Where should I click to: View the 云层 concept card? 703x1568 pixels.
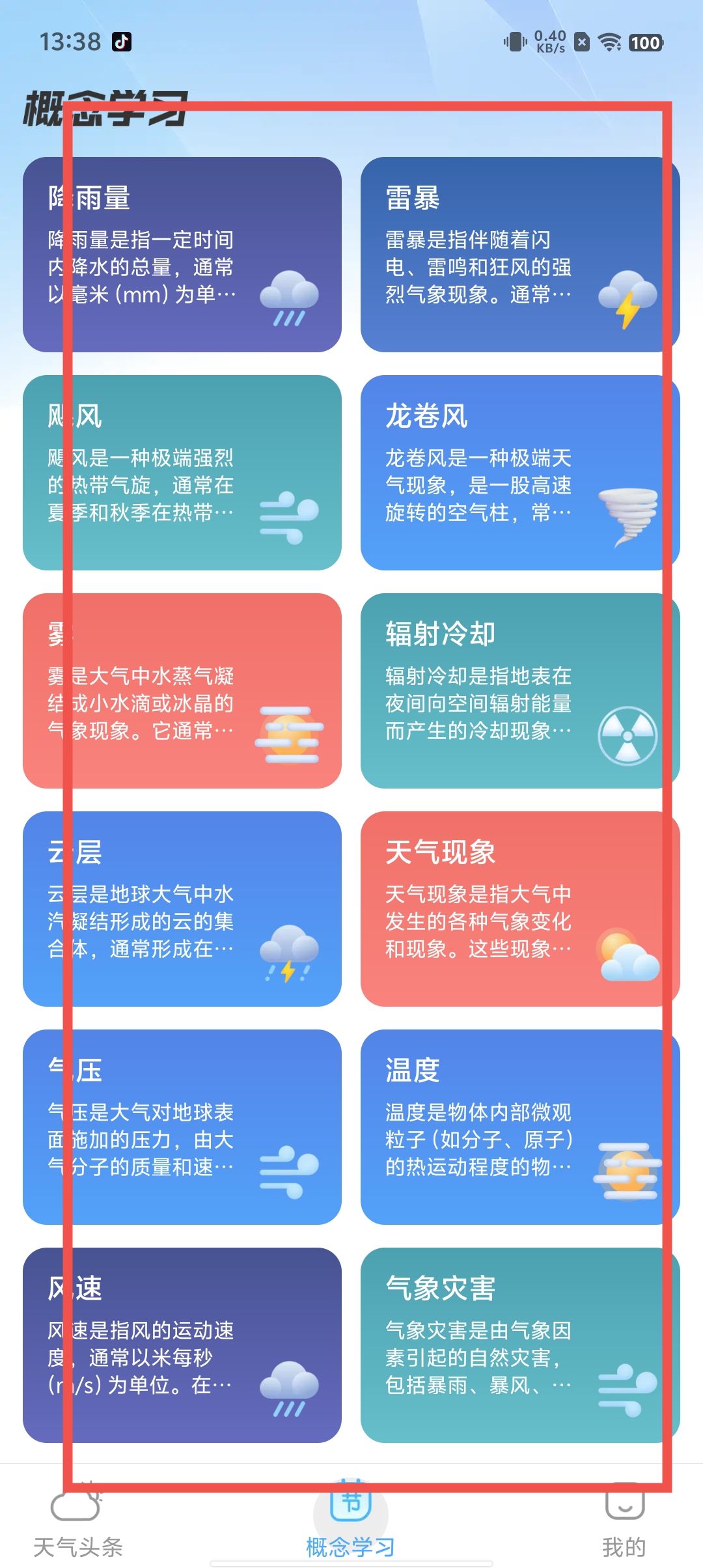click(182, 909)
